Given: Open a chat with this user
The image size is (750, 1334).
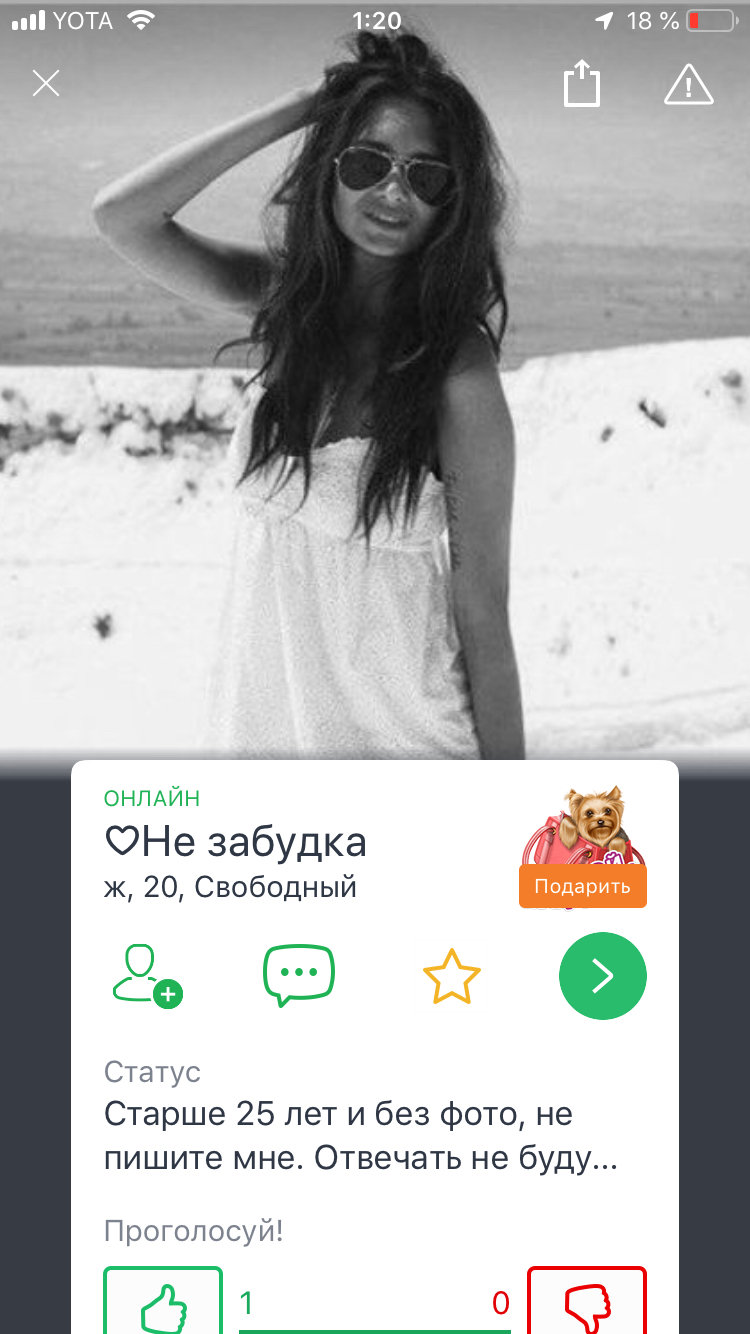Looking at the screenshot, I should click(x=298, y=975).
